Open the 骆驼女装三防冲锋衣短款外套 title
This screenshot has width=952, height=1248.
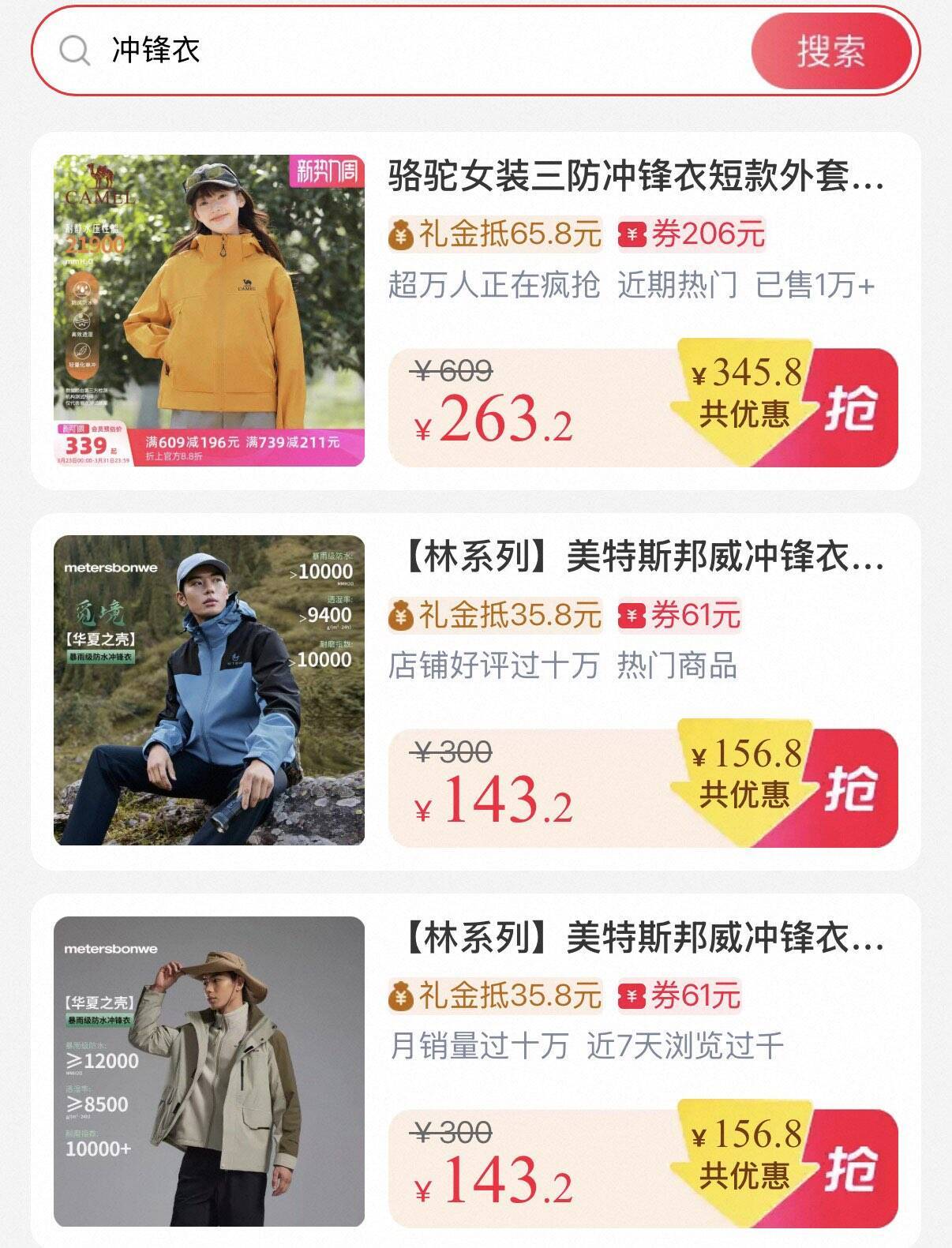tap(635, 175)
